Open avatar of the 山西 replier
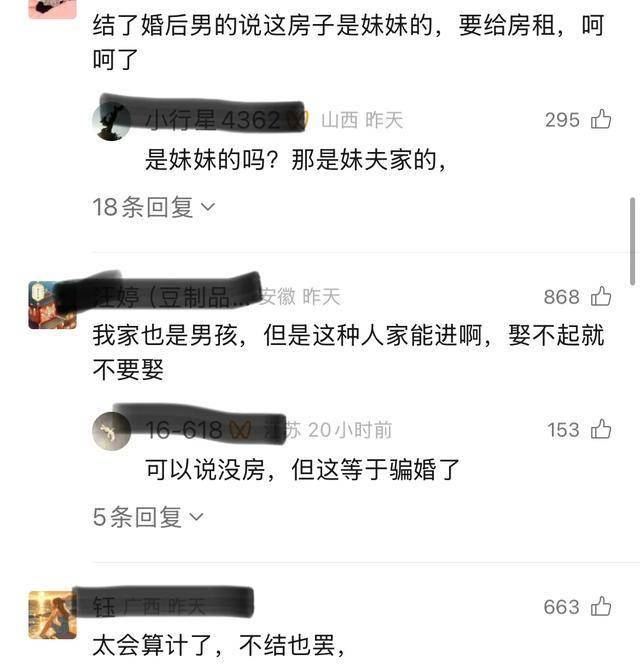640x666 pixels. pyautogui.click(x=111, y=121)
